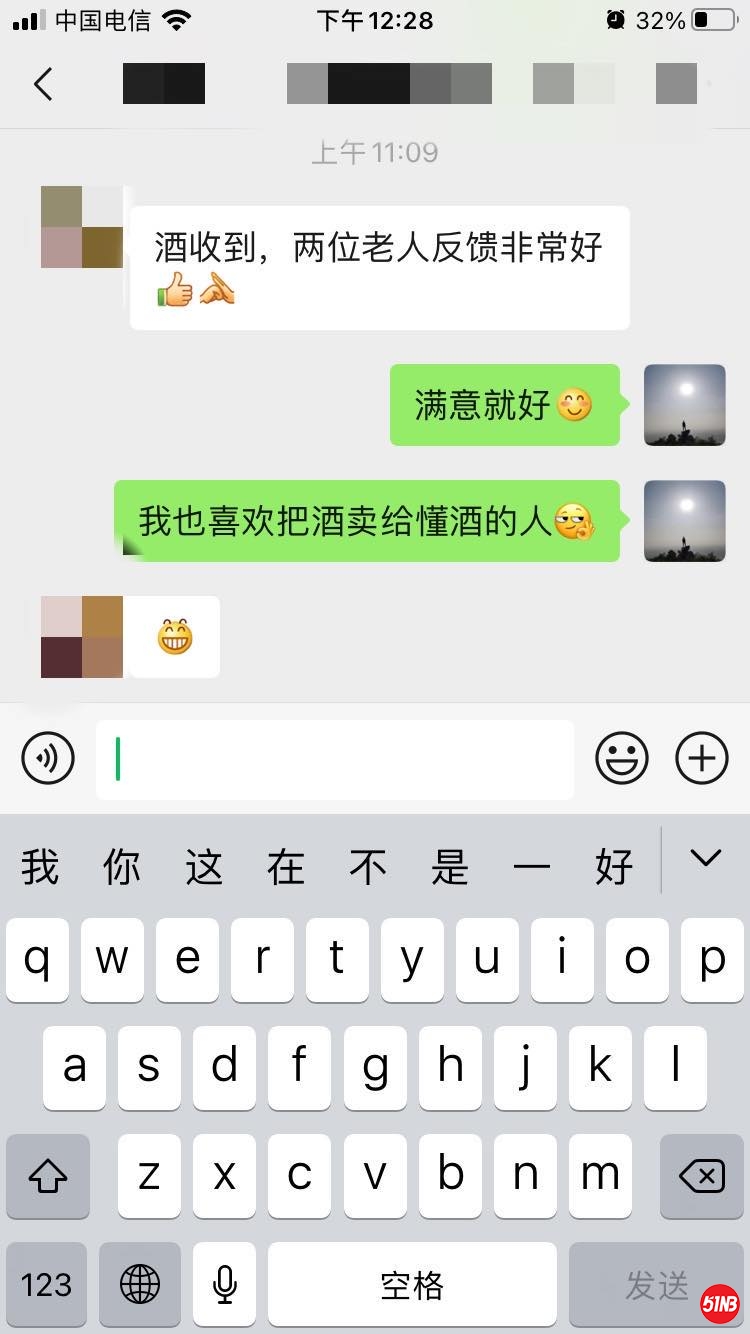Open the emoji sticker panel

point(622,758)
